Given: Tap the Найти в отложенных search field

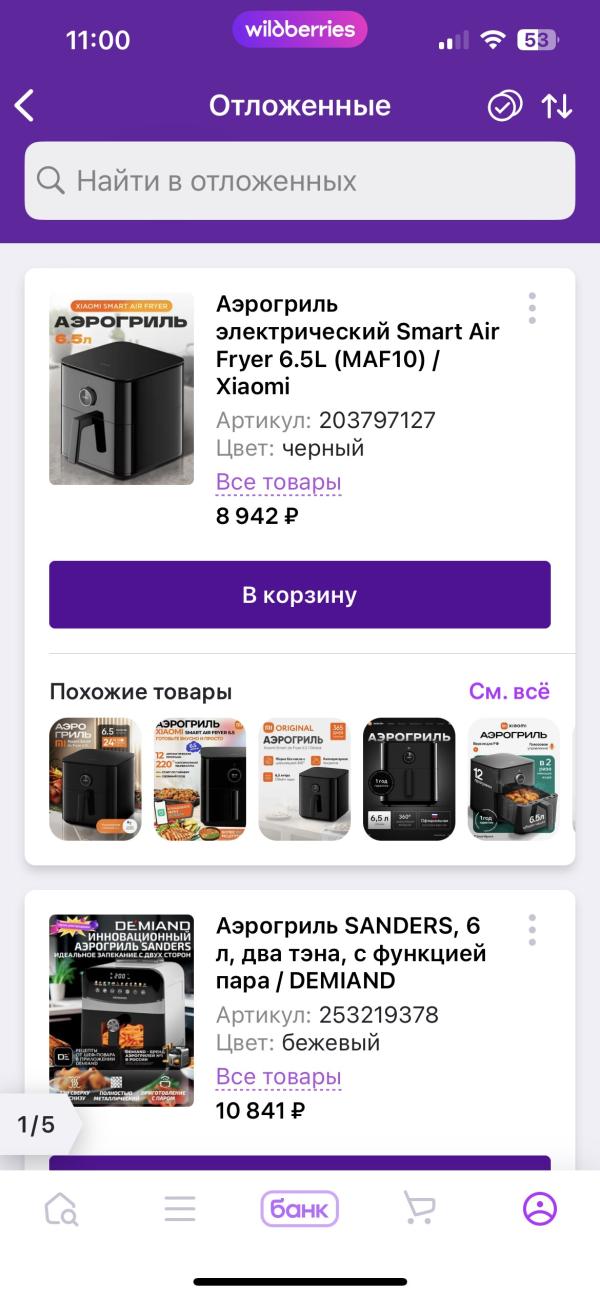Looking at the screenshot, I should point(300,181).
